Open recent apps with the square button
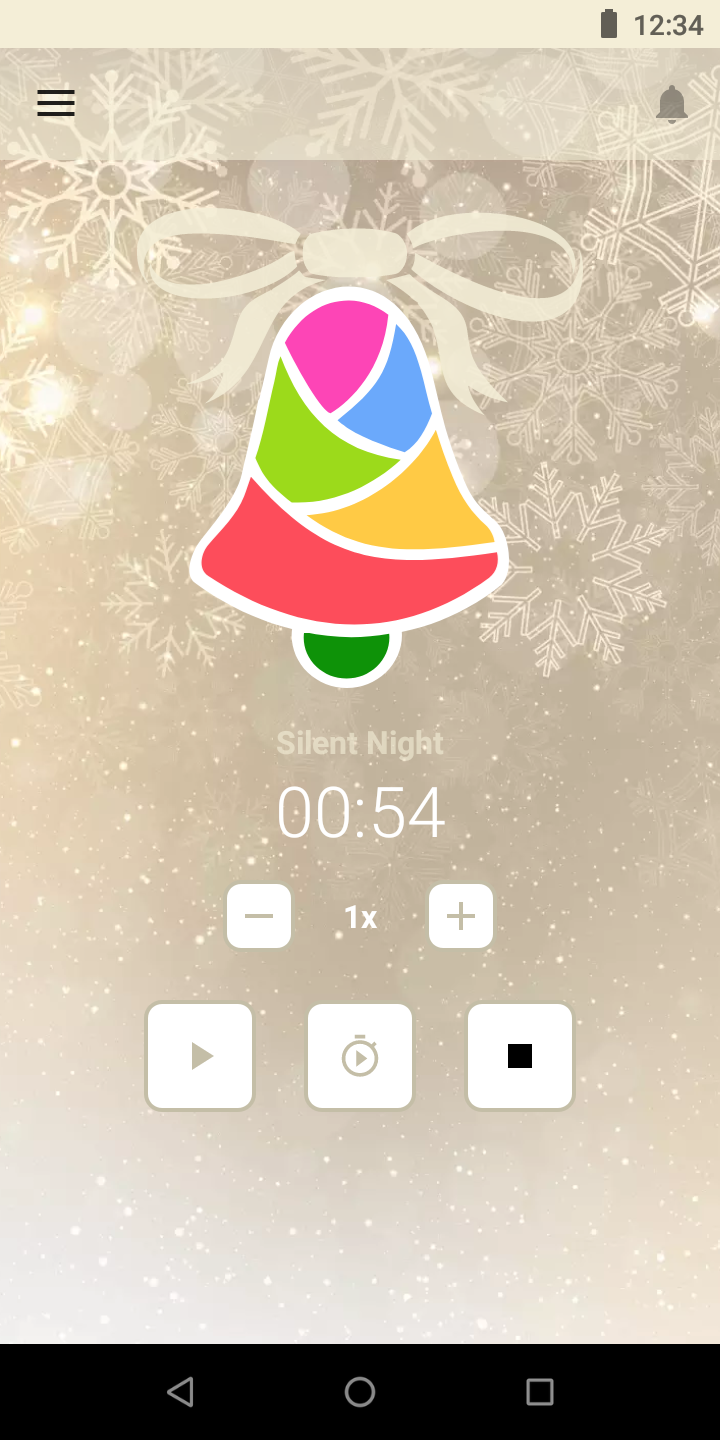This screenshot has height=1440, width=720. tap(540, 1392)
